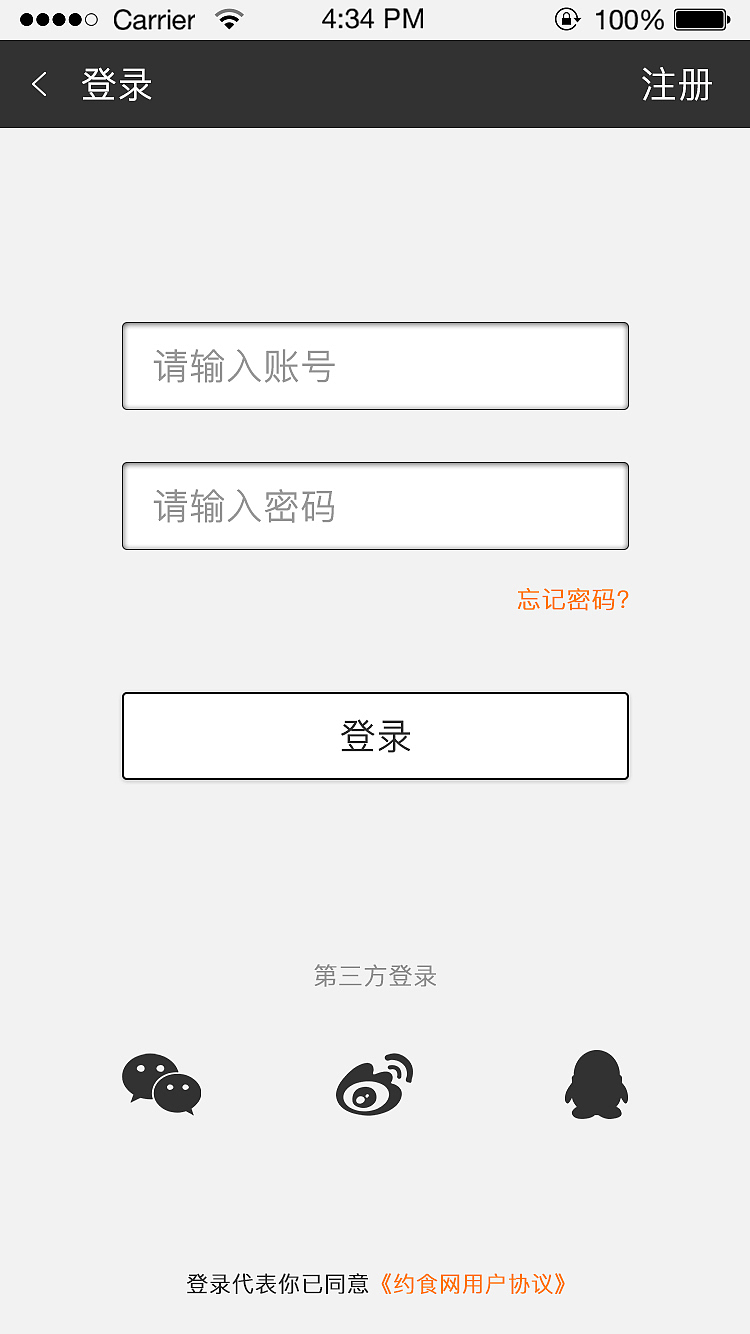This screenshot has height=1334, width=750.
Task: Click the 登录 title in the navigation bar
Action: [x=116, y=84]
